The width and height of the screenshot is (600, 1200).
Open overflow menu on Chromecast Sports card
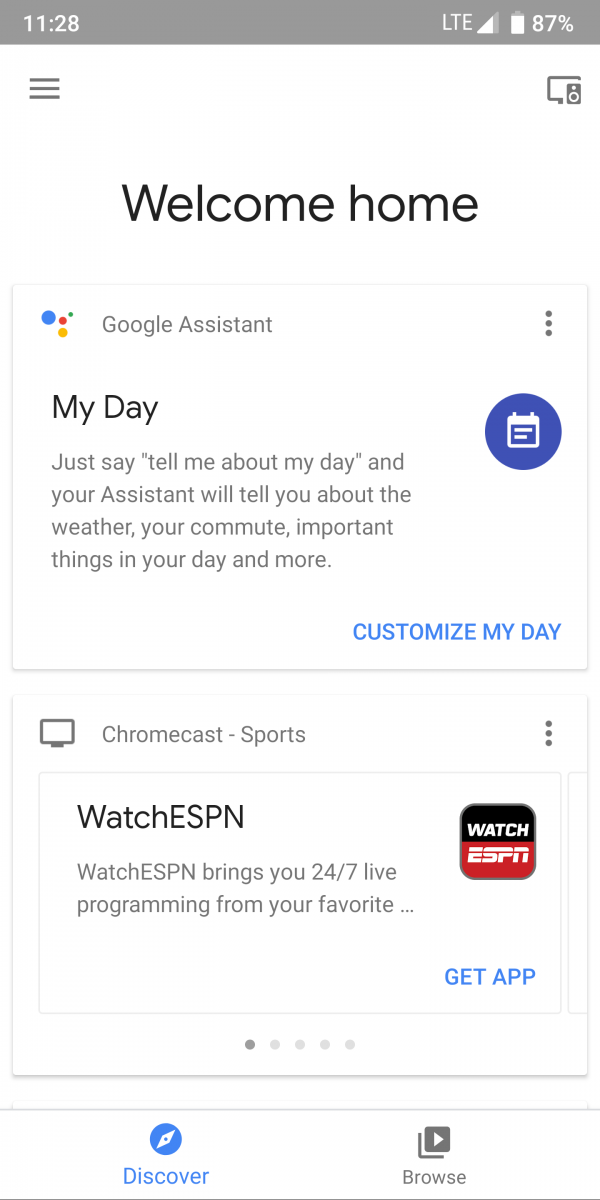click(x=548, y=734)
